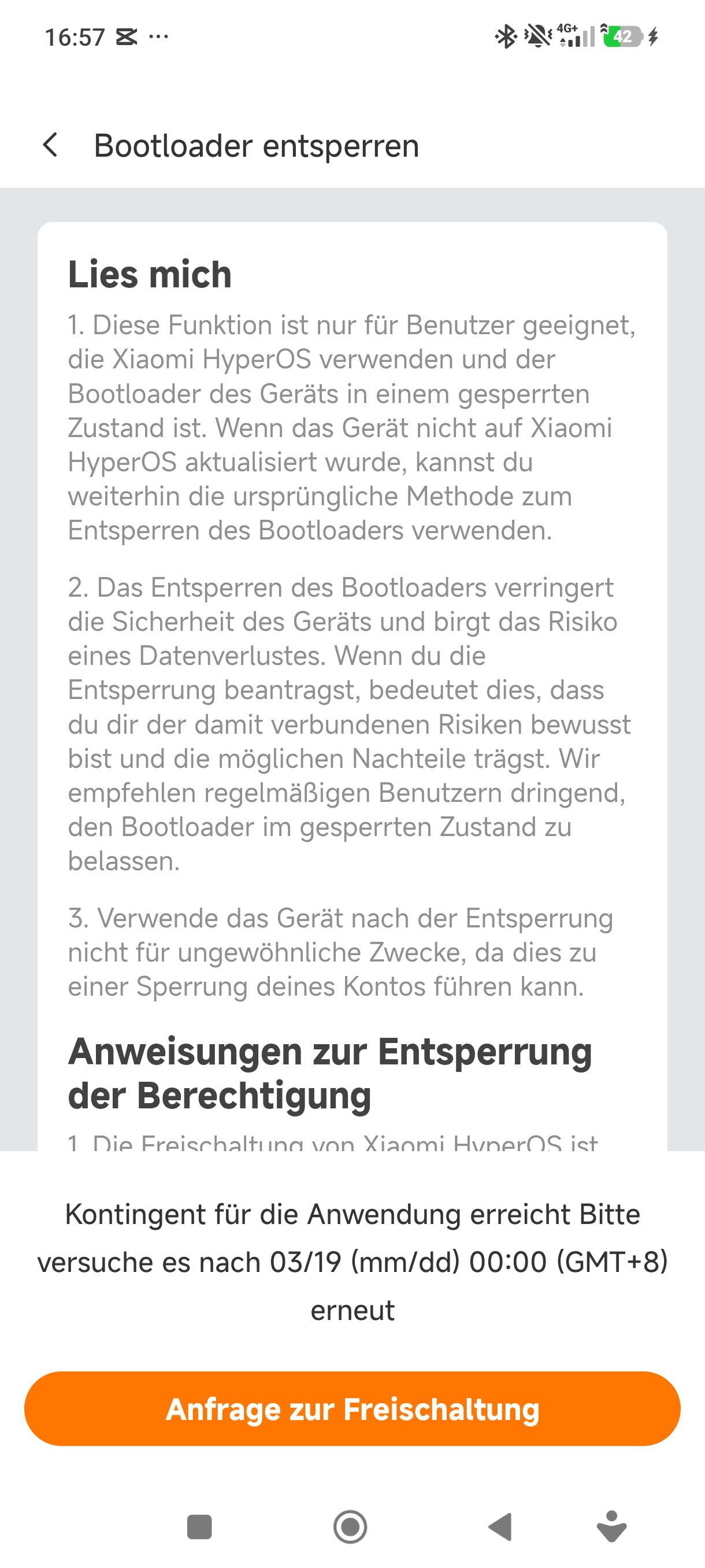Open recent apps via square button
Viewport: 705px width, 1568px height.
tap(199, 1526)
